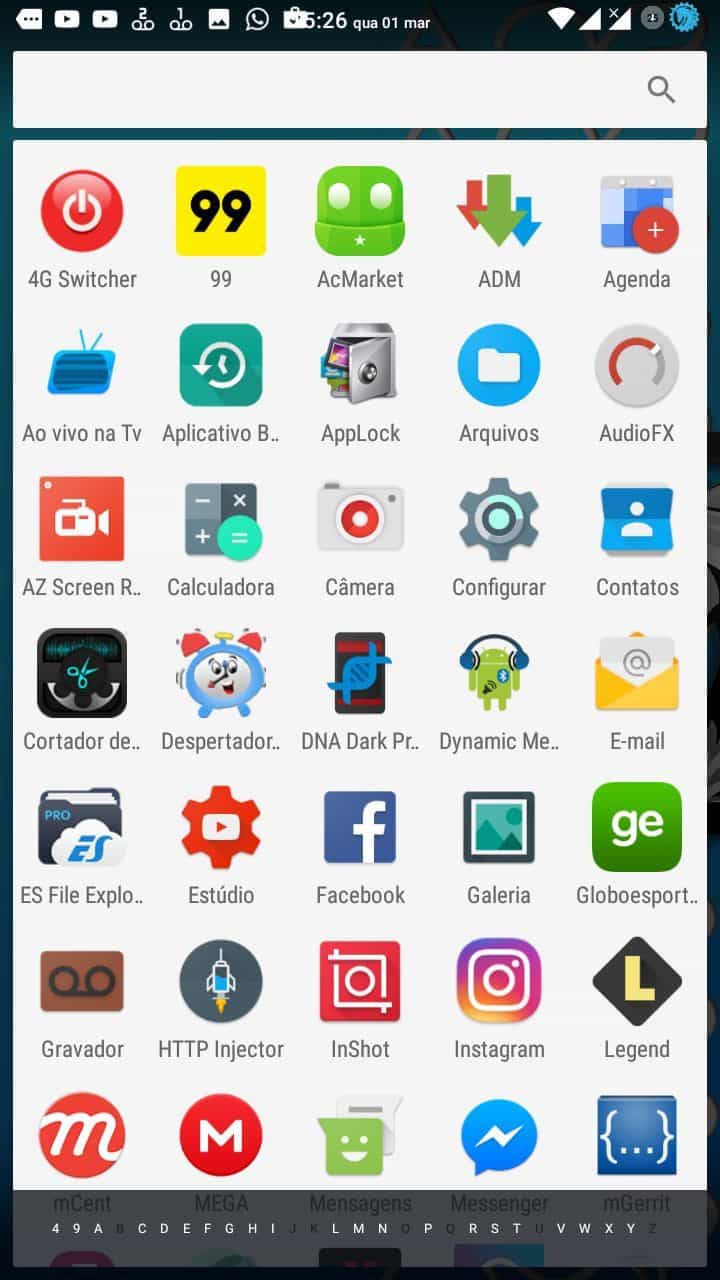
Task: Open the Calculadora app
Action: [221, 520]
